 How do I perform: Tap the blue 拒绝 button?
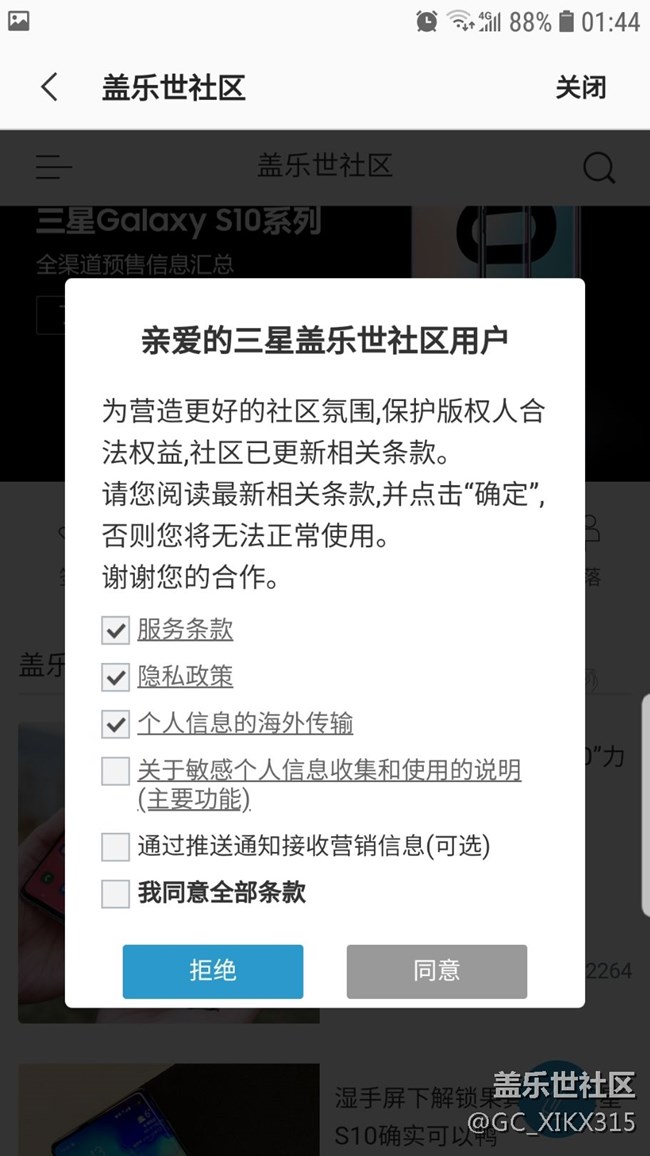[212, 971]
